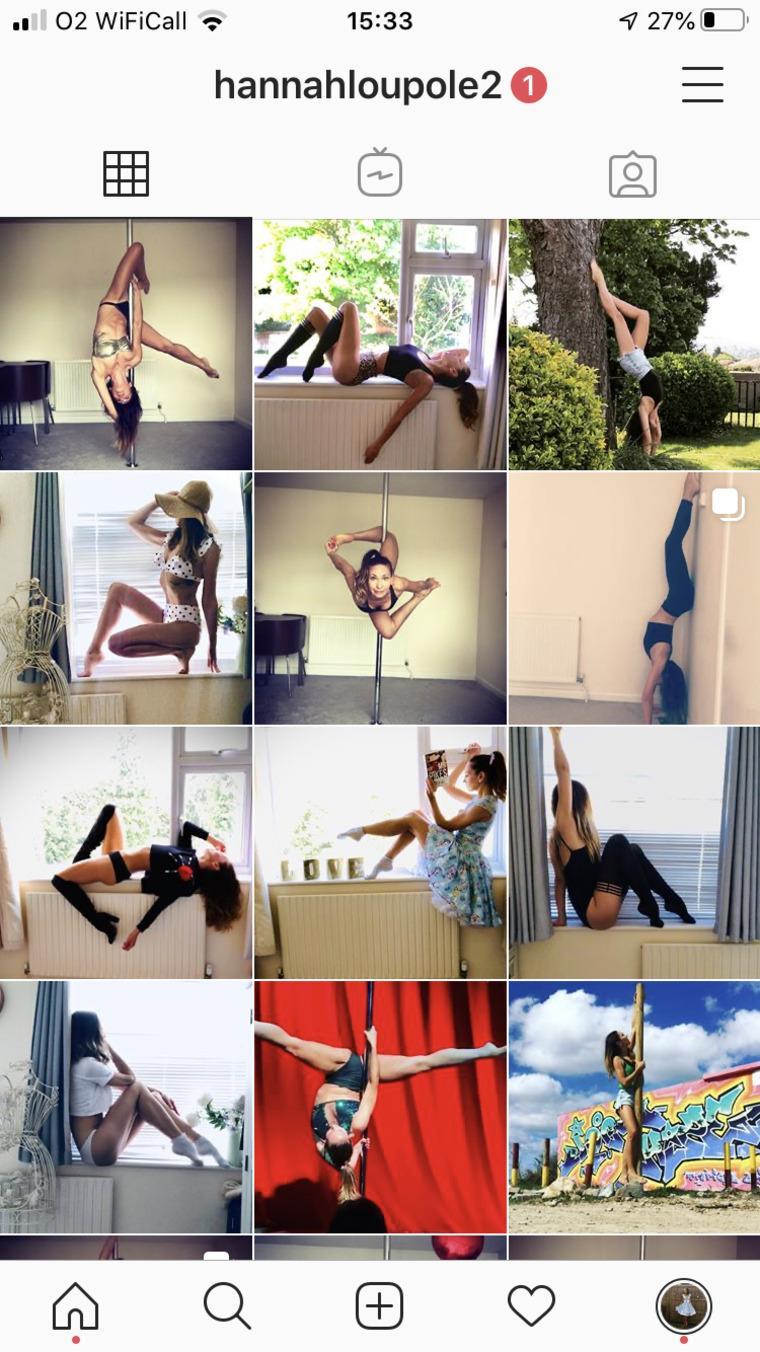The image size is (760, 1352).
Task: Create a new post
Action: 380,1305
